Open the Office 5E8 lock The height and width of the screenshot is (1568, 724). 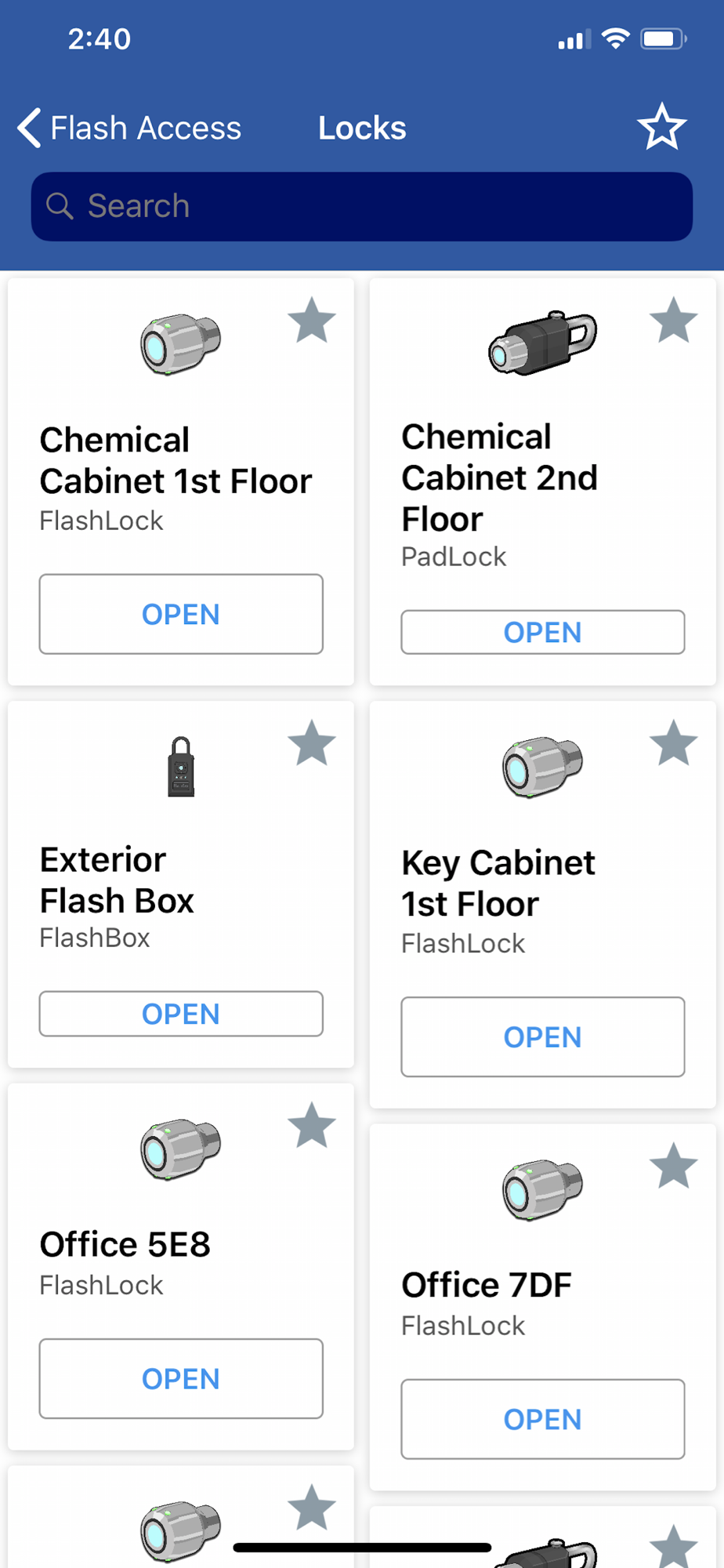click(x=181, y=1378)
